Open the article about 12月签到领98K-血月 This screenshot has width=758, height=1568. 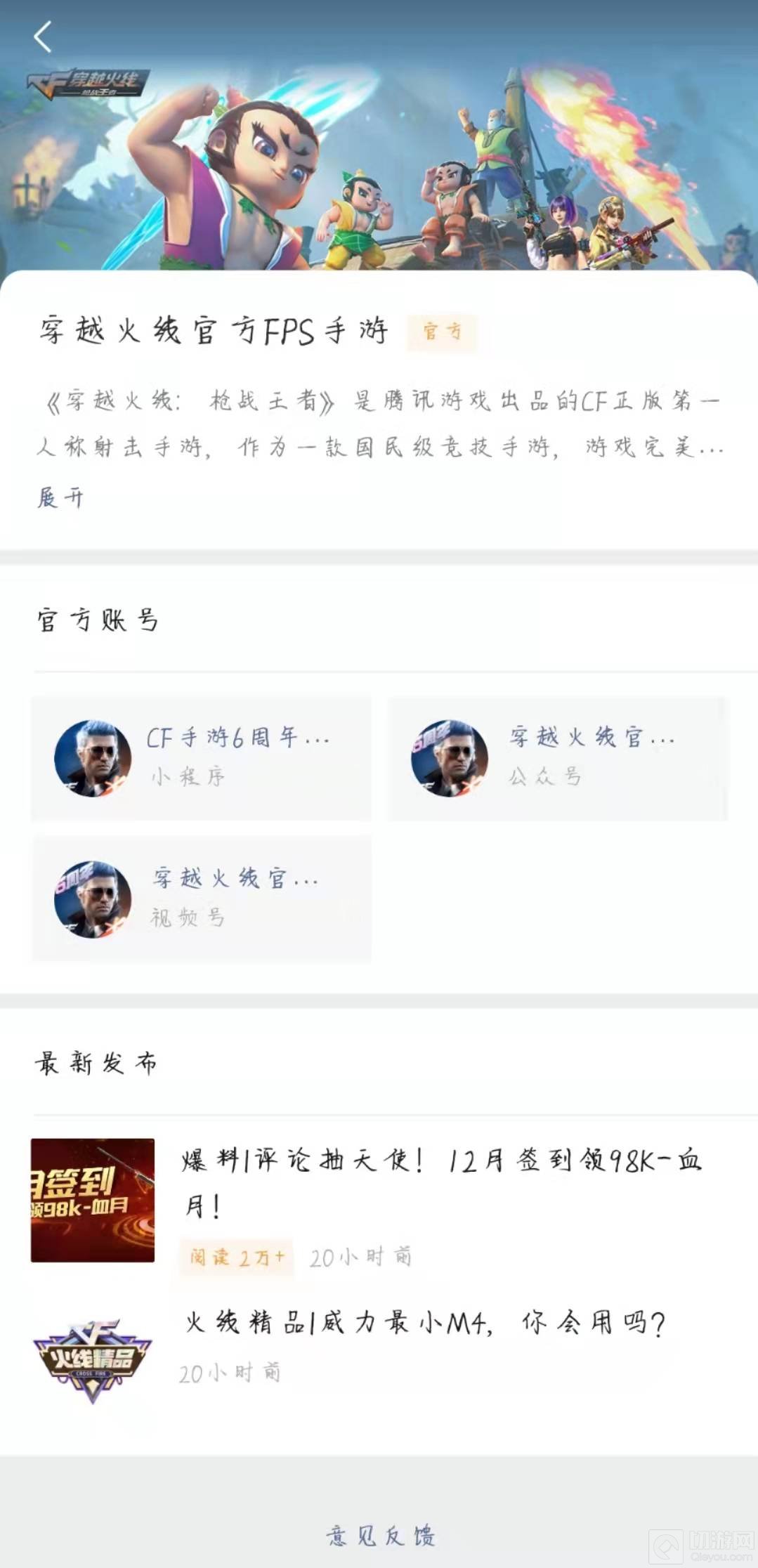[x=439, y=1182]
